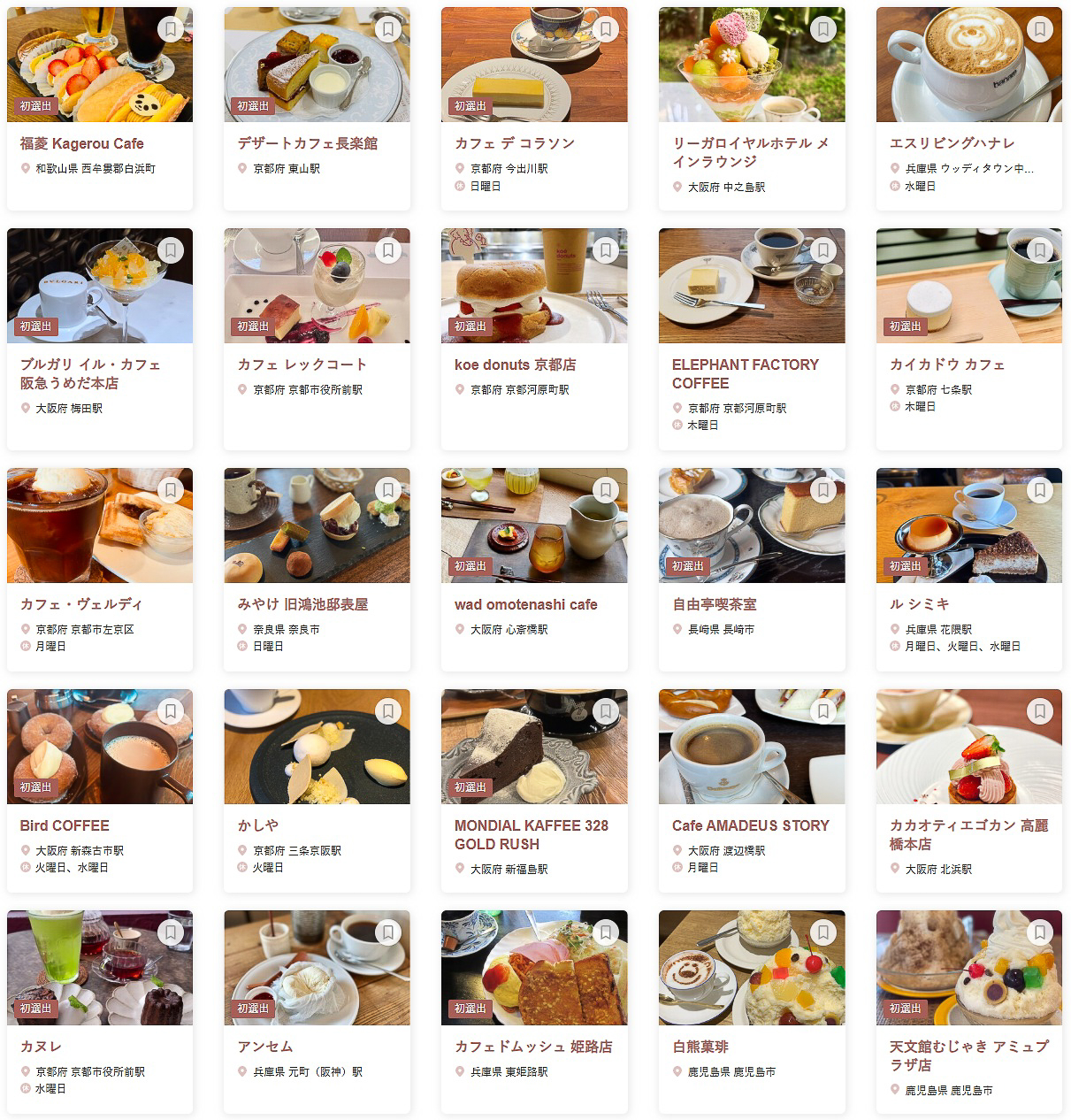Save カフェ デ コラソン using its bookmark icon

(x=604, y=28)
